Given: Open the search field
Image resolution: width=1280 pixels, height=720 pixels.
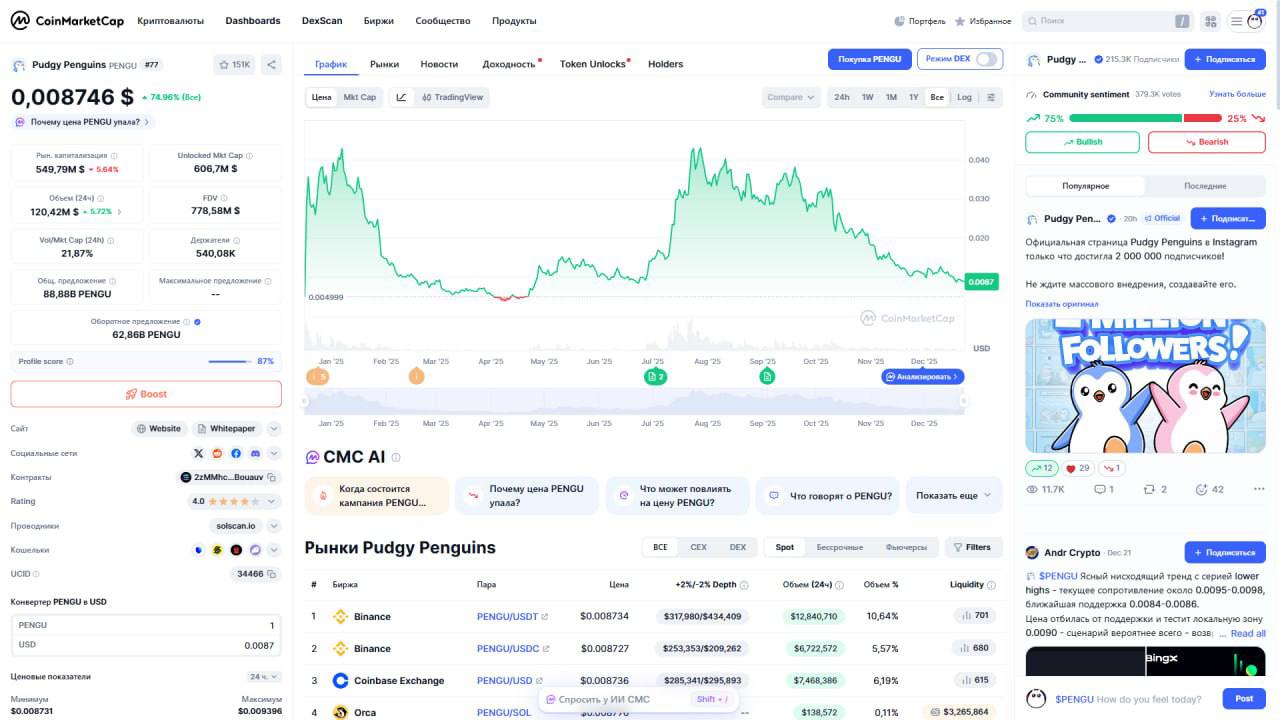Looking at the screenshot, I should (x=1108, y=21).
